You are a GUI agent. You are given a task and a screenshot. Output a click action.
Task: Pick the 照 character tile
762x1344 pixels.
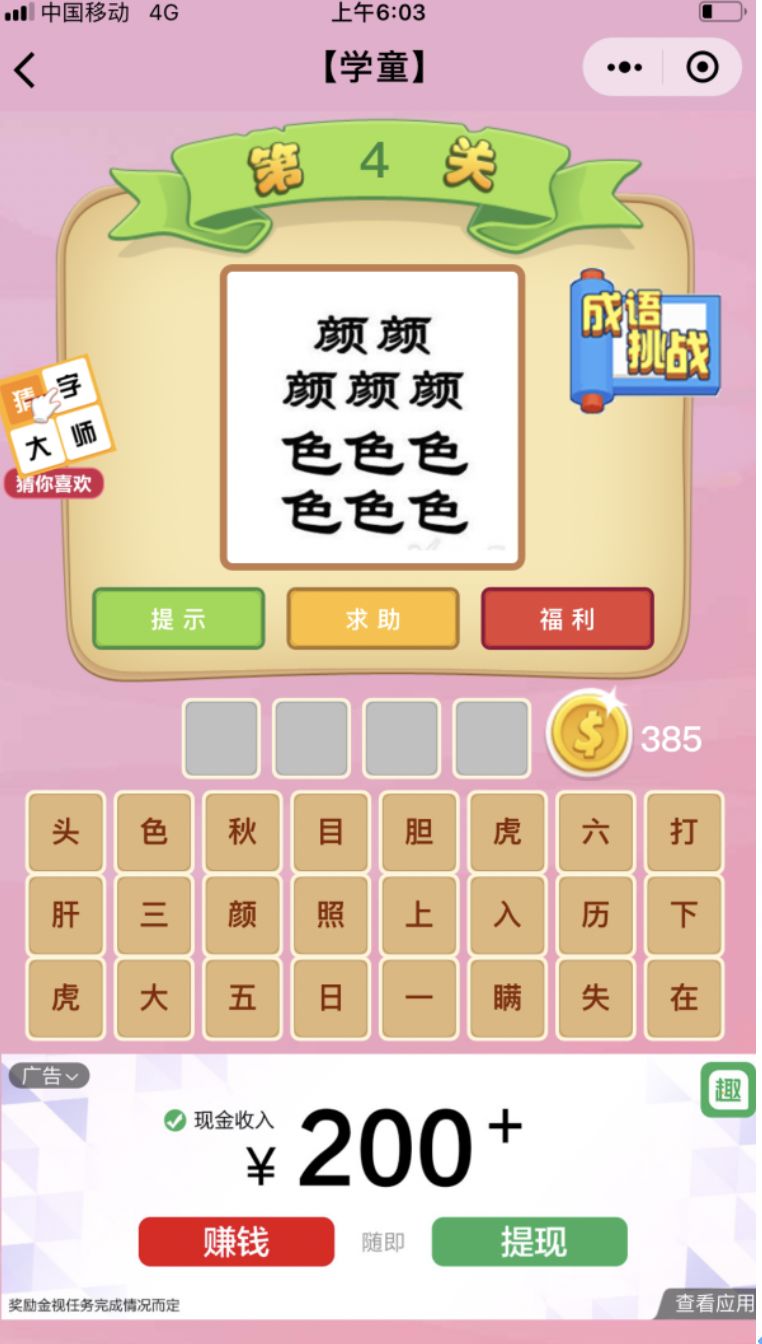330,915
